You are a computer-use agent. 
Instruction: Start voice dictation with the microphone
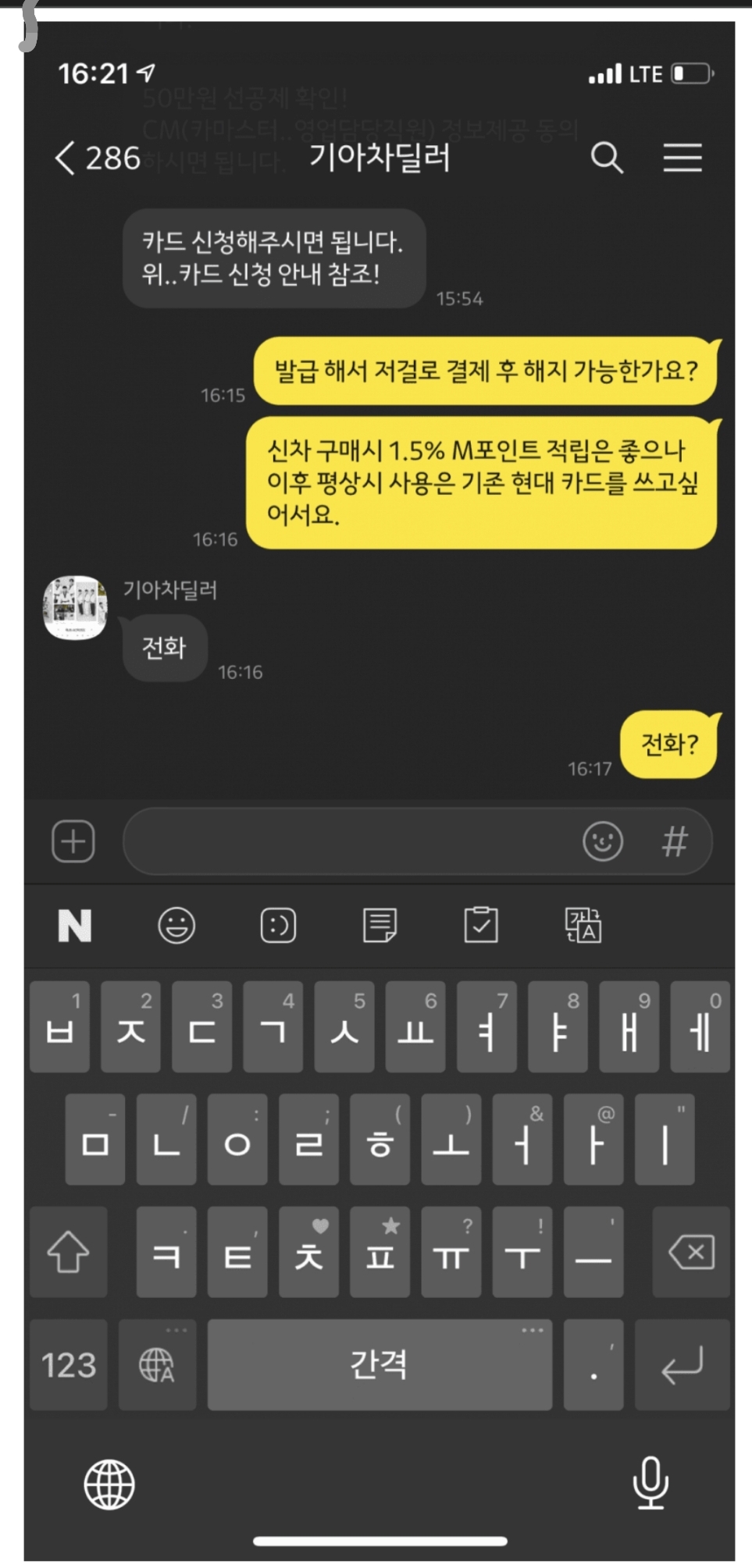[x=650, y=1482]
